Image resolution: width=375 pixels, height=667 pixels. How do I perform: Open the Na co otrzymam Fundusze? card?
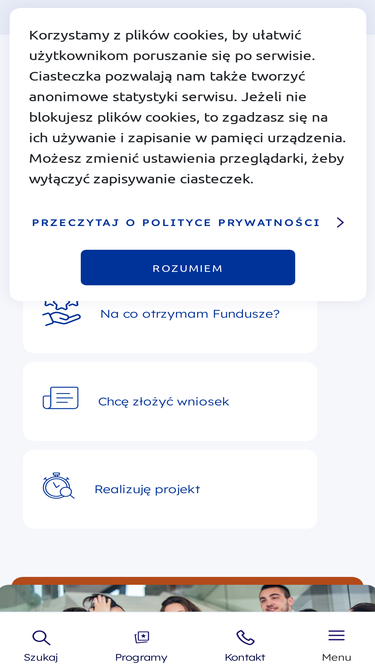170,326
